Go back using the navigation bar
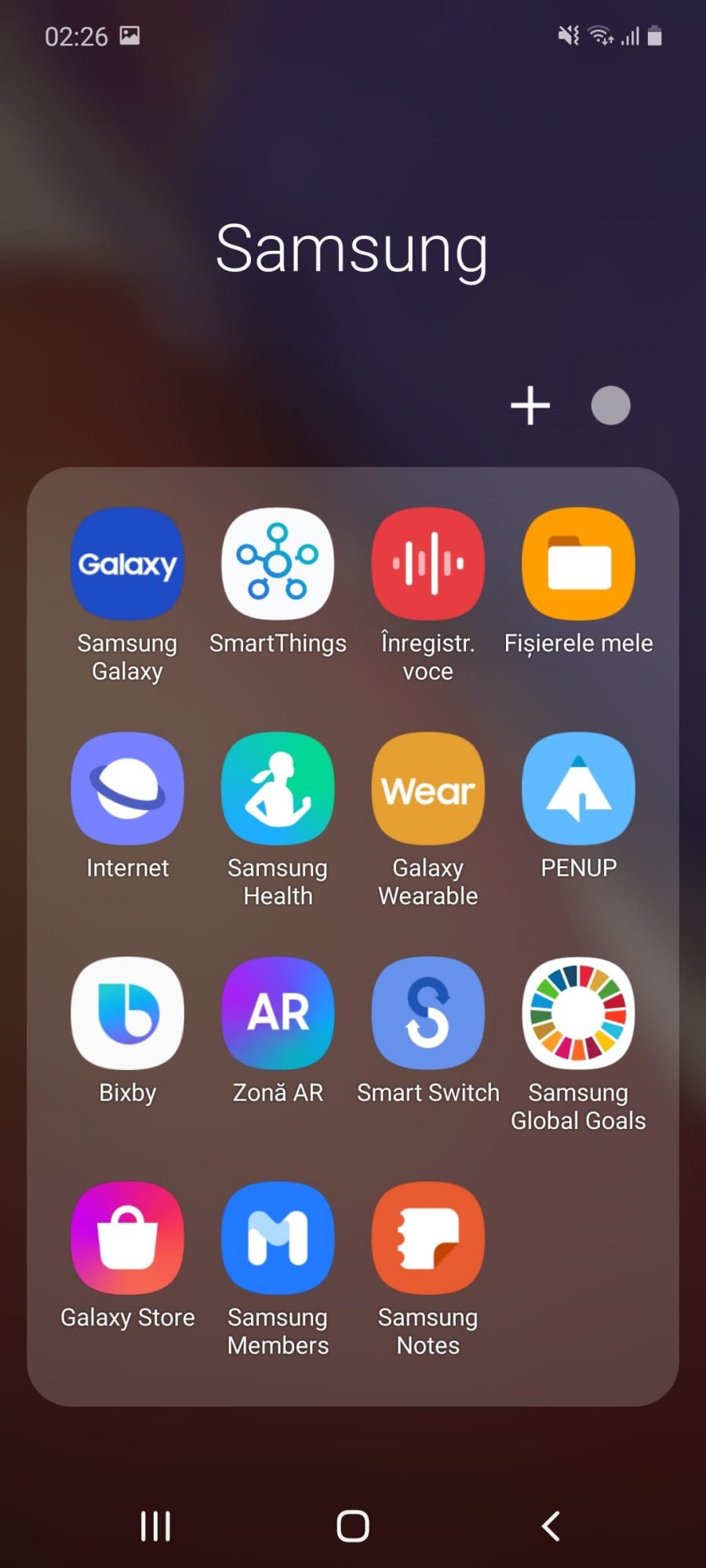This screenshot has height=1568, width=706. coord(551,1526)
